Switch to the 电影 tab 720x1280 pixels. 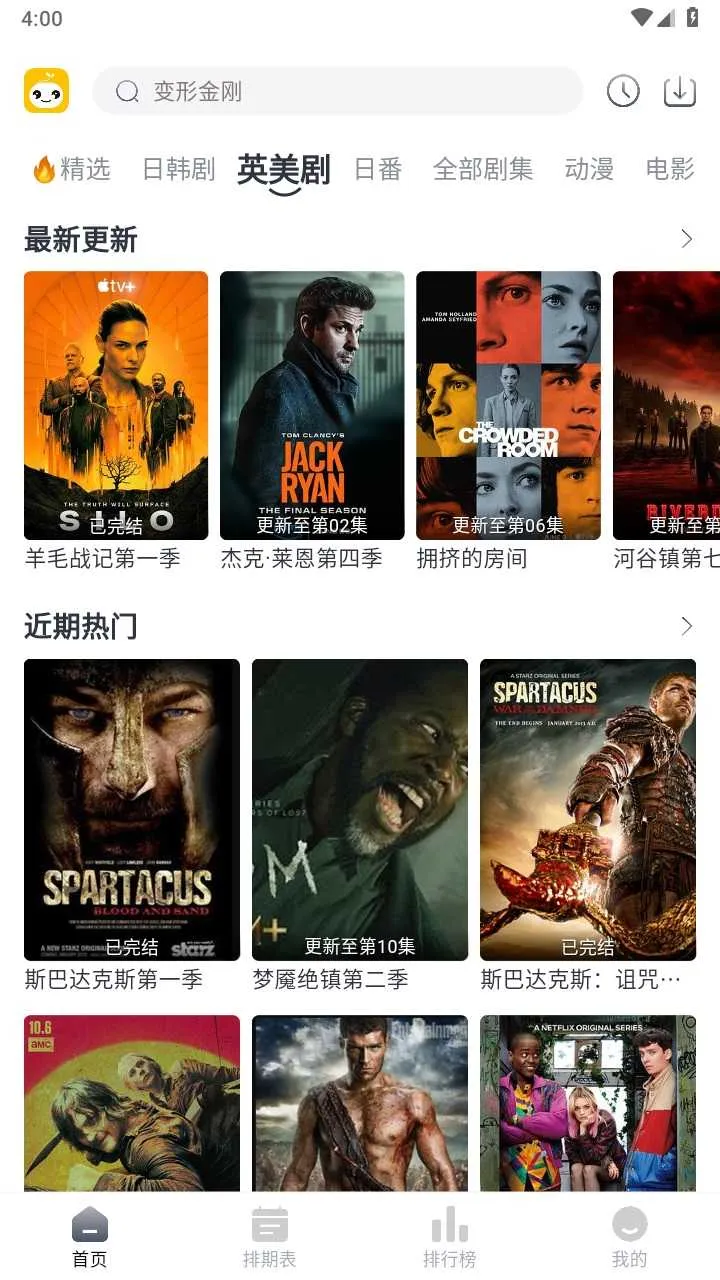[670, 169]
